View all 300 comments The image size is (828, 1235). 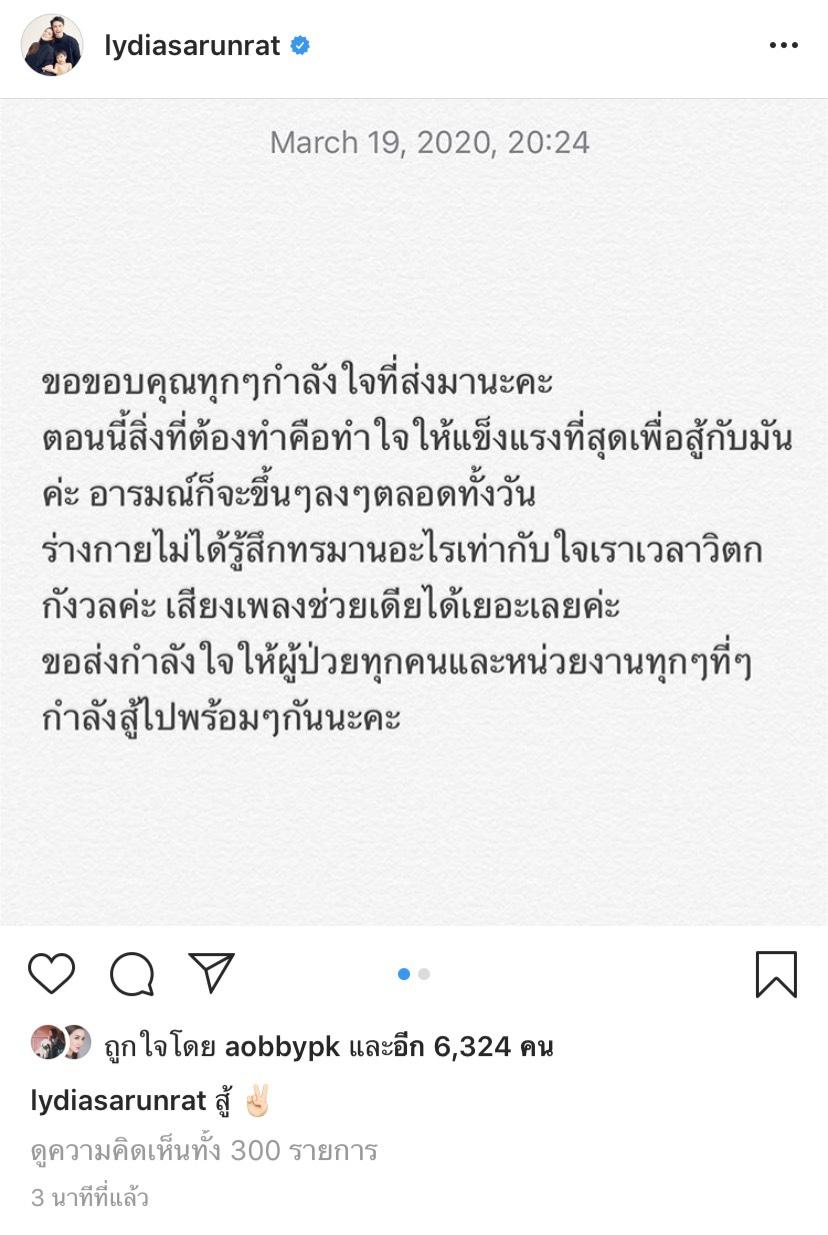204,1150
